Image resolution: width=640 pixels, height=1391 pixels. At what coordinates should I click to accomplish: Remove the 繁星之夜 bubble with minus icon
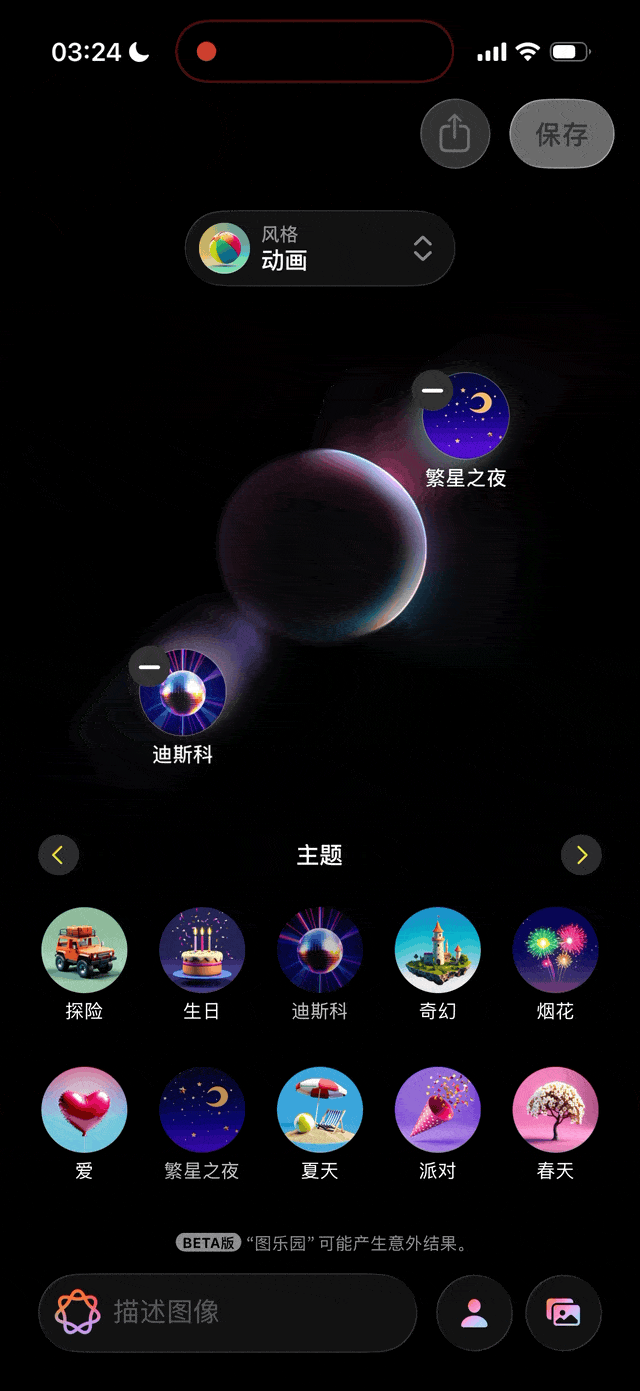(x=433, y=390)
